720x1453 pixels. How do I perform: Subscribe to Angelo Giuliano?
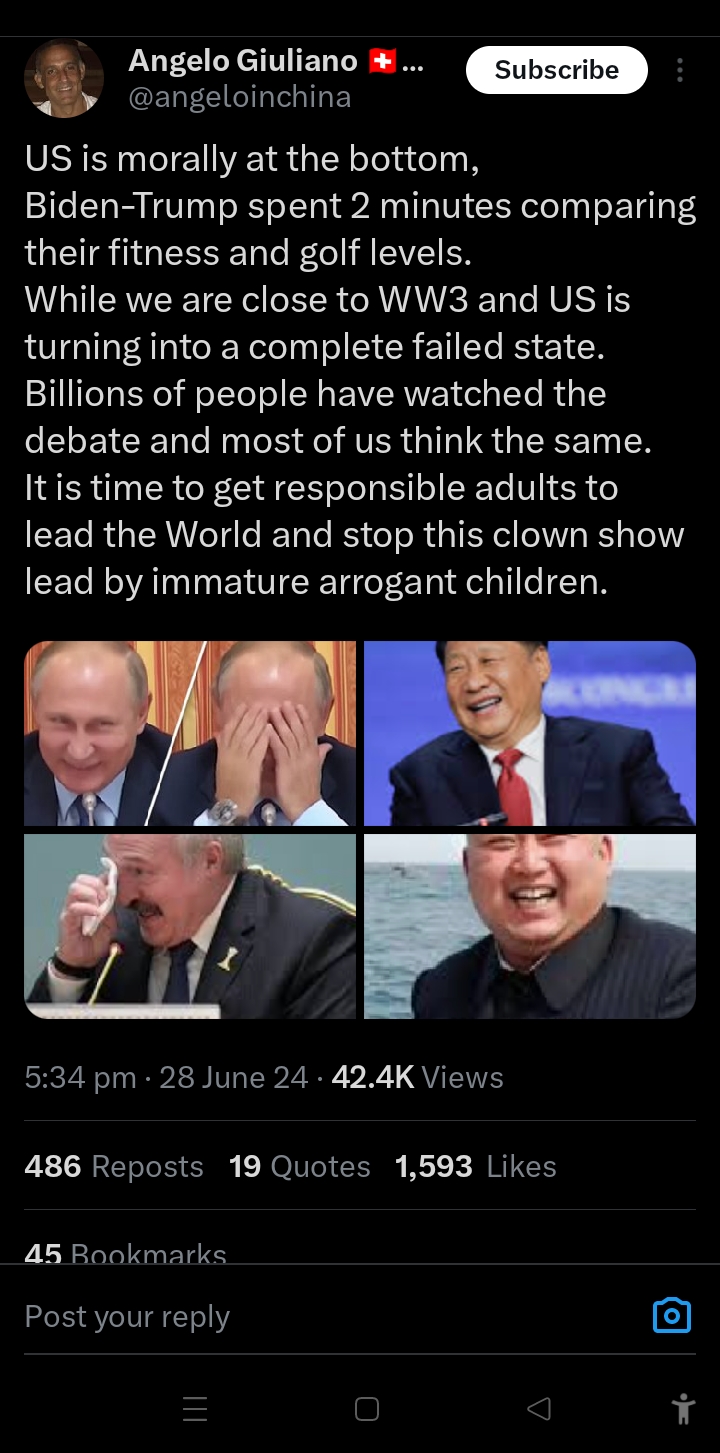click(x=557, y=70)
